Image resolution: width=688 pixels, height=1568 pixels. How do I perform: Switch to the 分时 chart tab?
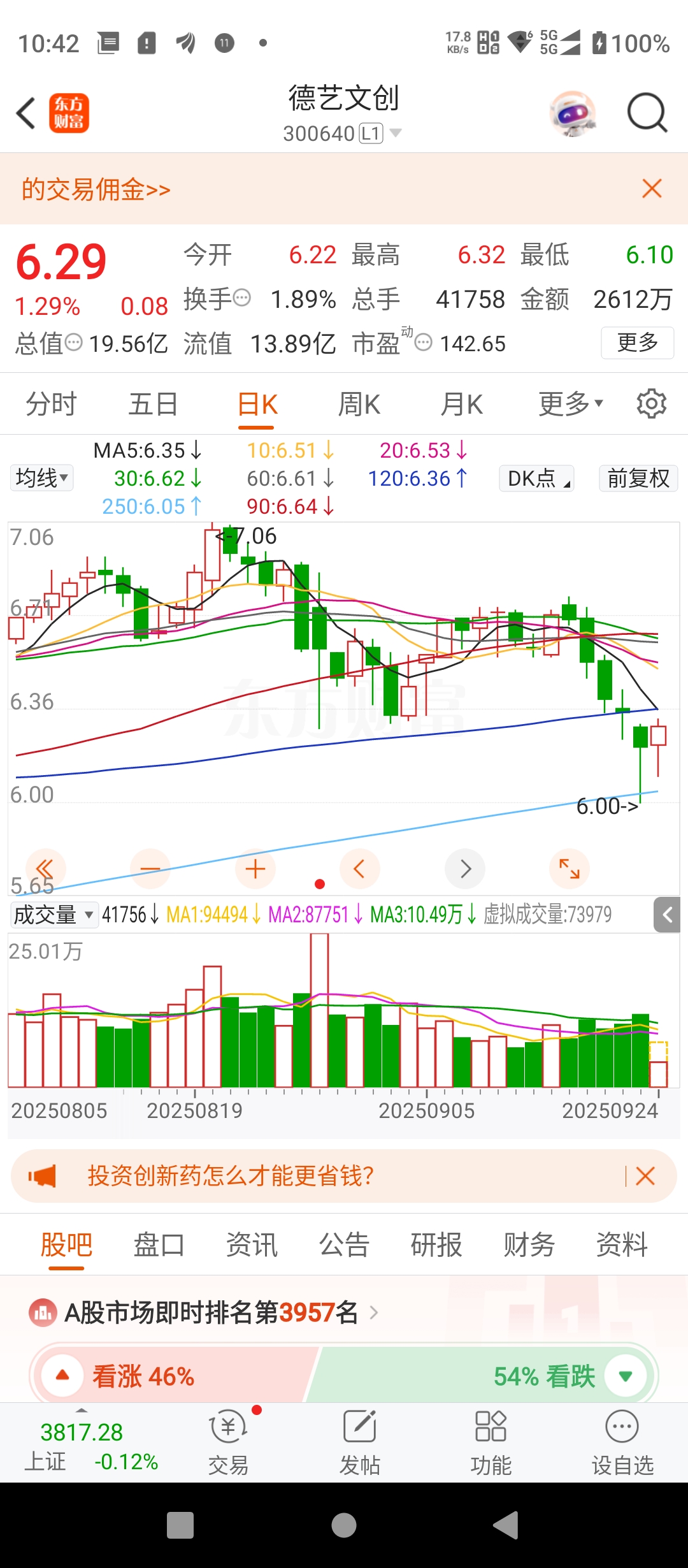pyautogui.click(x=51, y=404)
